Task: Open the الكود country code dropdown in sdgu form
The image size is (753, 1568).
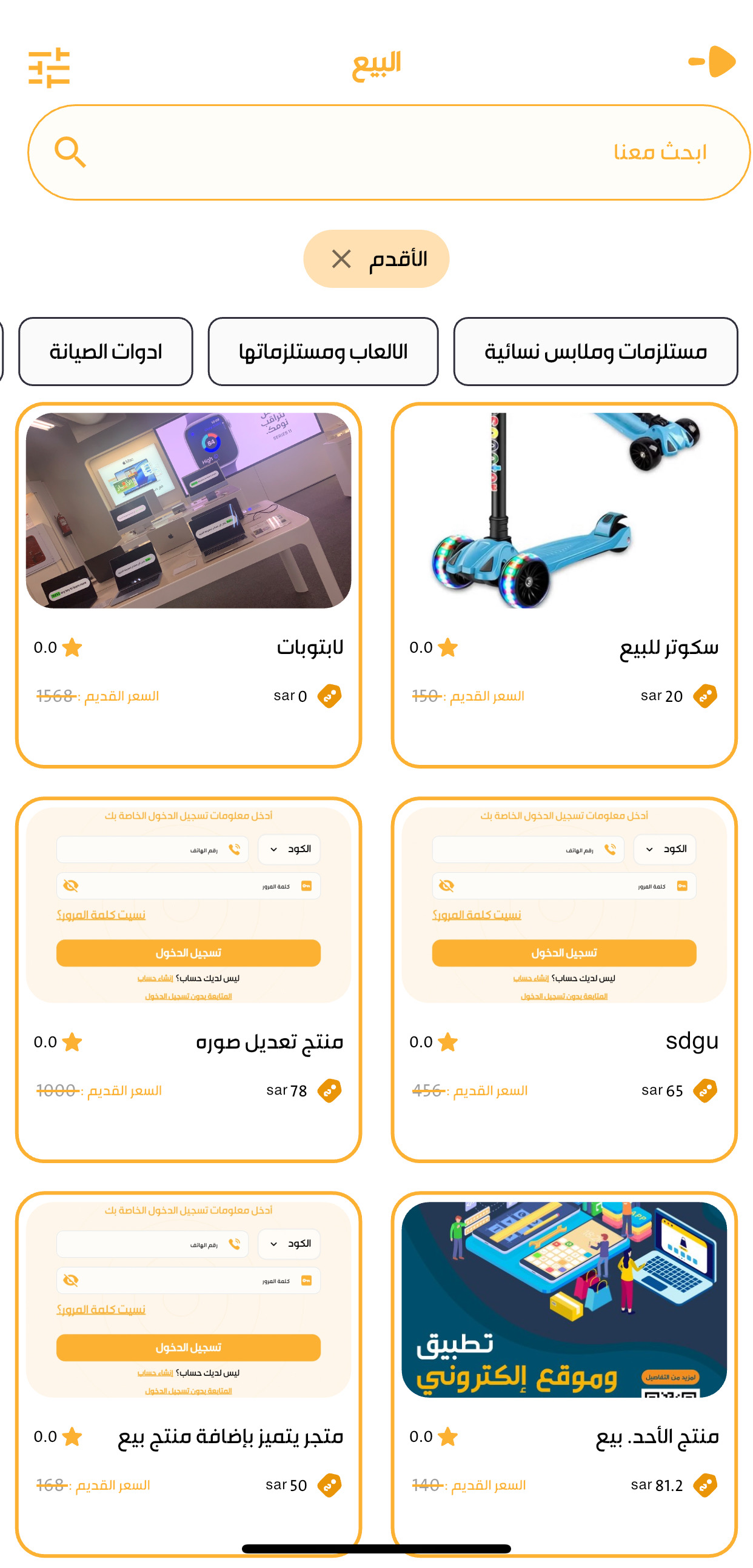Action: click(x=663, y=849)
